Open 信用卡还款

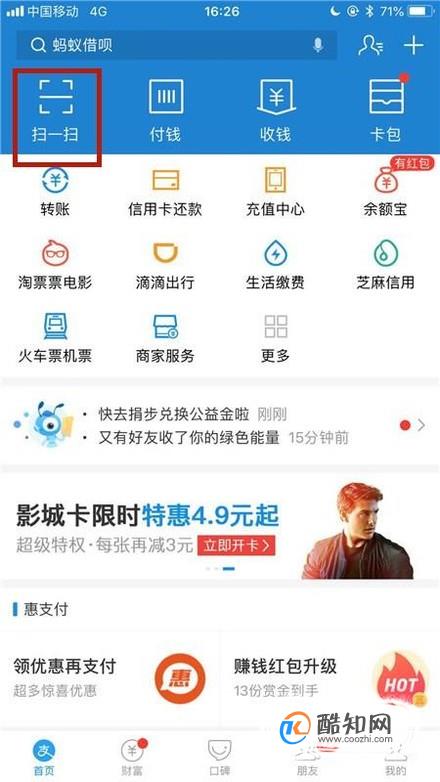166,192
